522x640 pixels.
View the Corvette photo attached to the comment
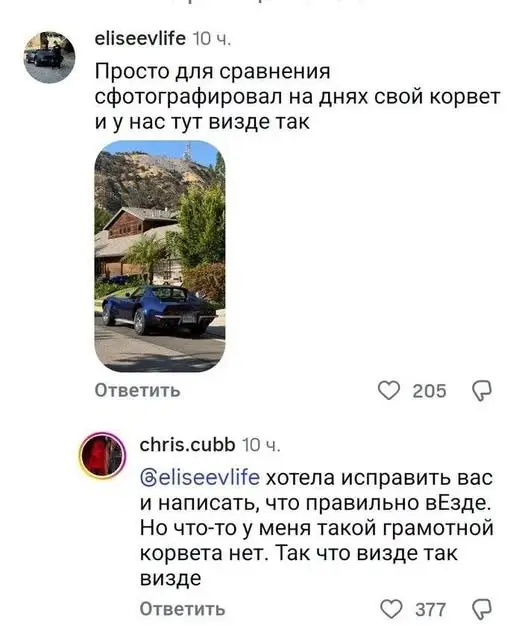[160, 256]
